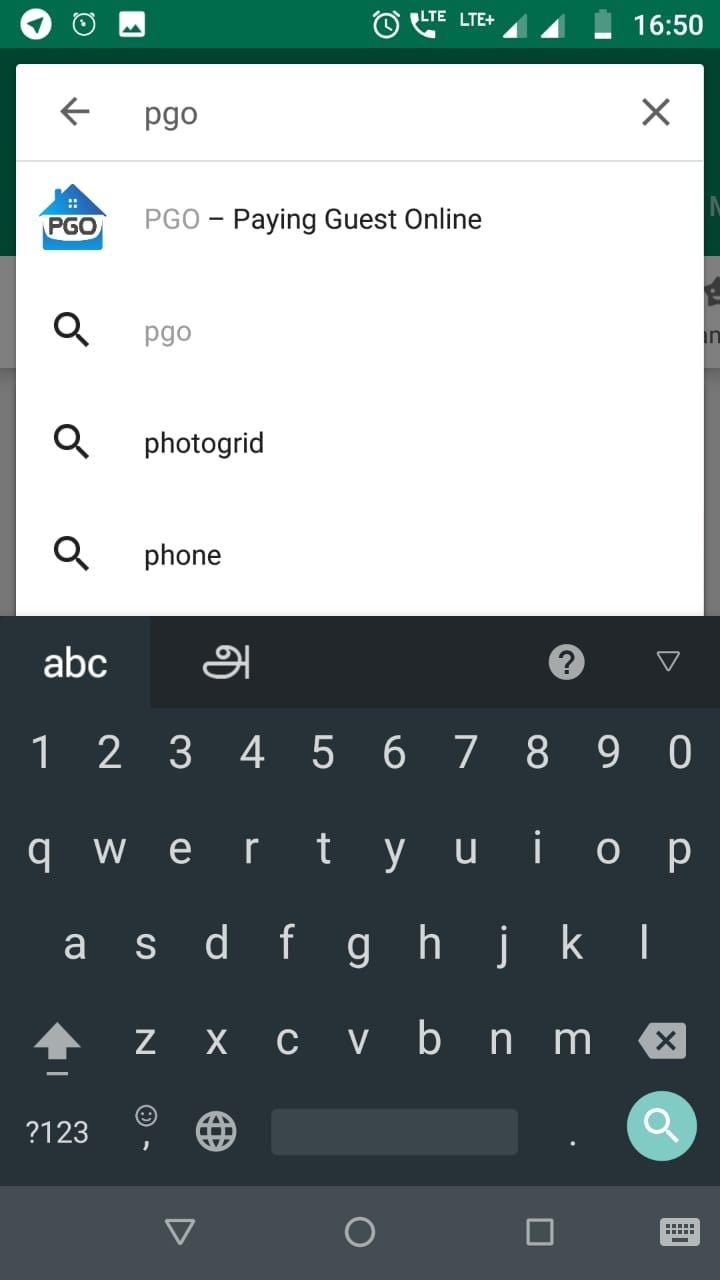Viewport: 720px width, 1280px height.
Task: Open the keyboard switcher icon
Action: click(x=680, y=1231)
